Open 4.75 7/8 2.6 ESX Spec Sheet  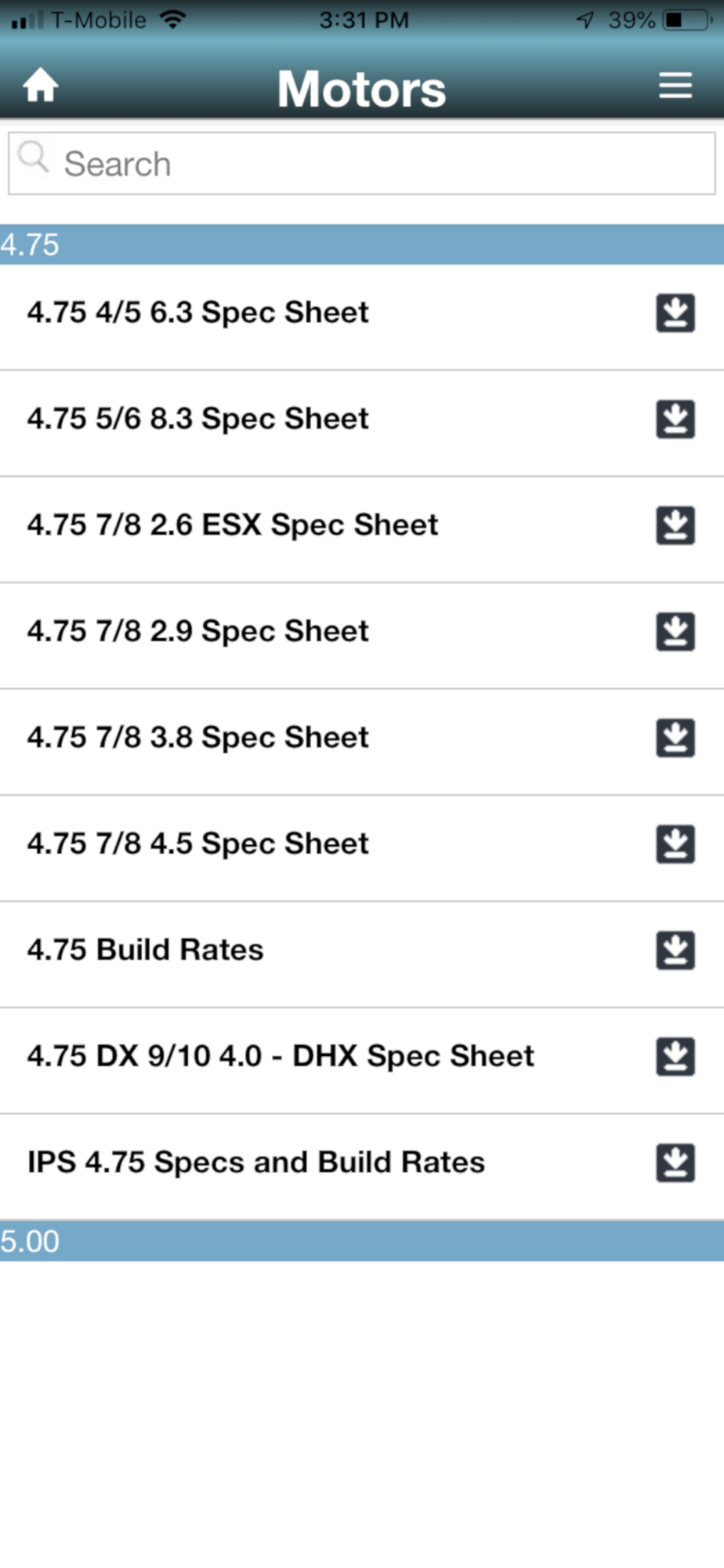[362, 525]
